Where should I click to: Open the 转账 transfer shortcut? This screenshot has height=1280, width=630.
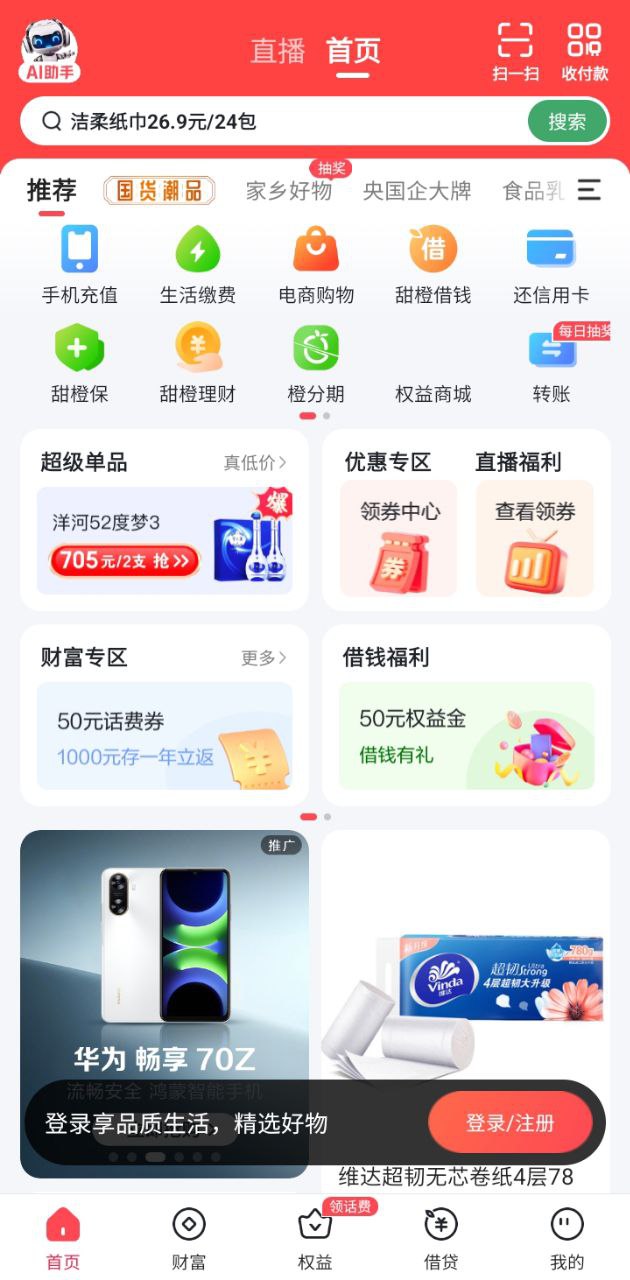pos(551,364)
